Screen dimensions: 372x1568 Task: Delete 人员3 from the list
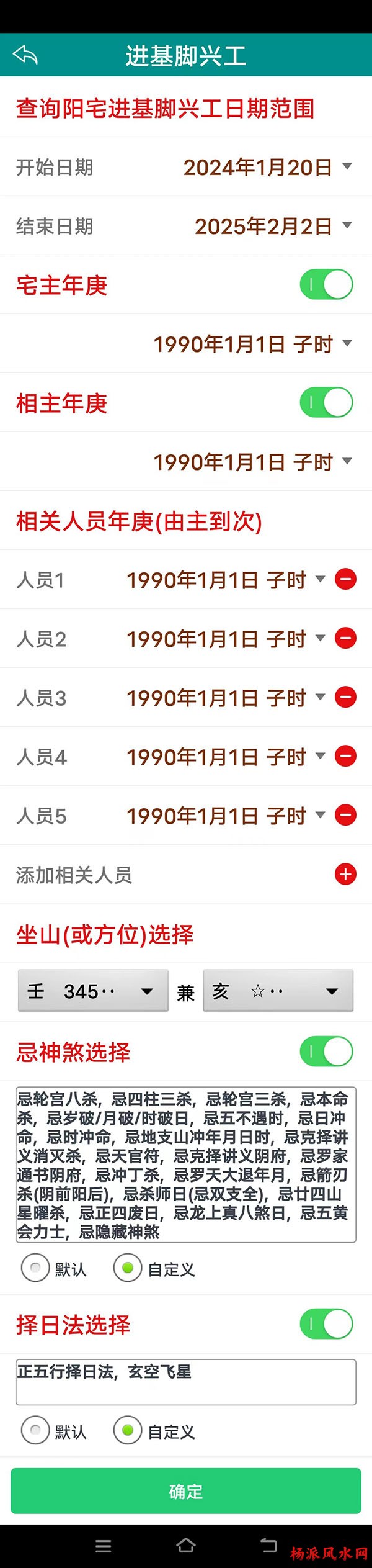coord(345,697)
